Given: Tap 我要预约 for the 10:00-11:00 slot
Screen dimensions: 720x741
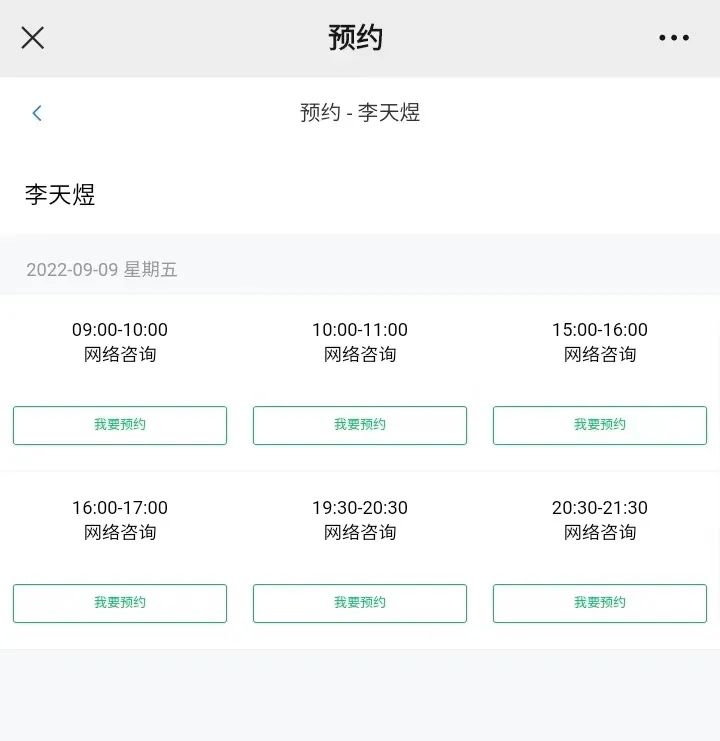Looking at the screenshot, I should 360,425.
